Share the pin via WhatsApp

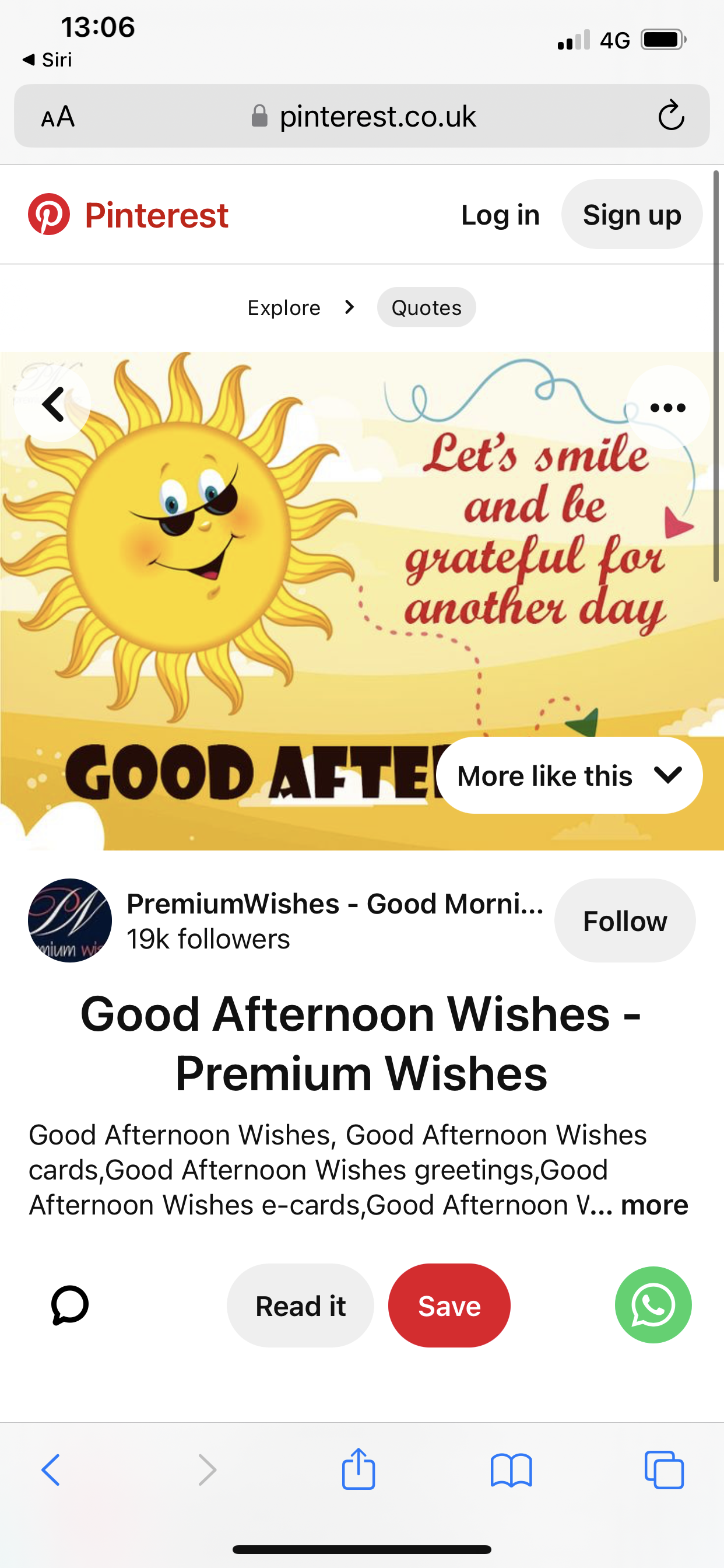(653, 1305)
